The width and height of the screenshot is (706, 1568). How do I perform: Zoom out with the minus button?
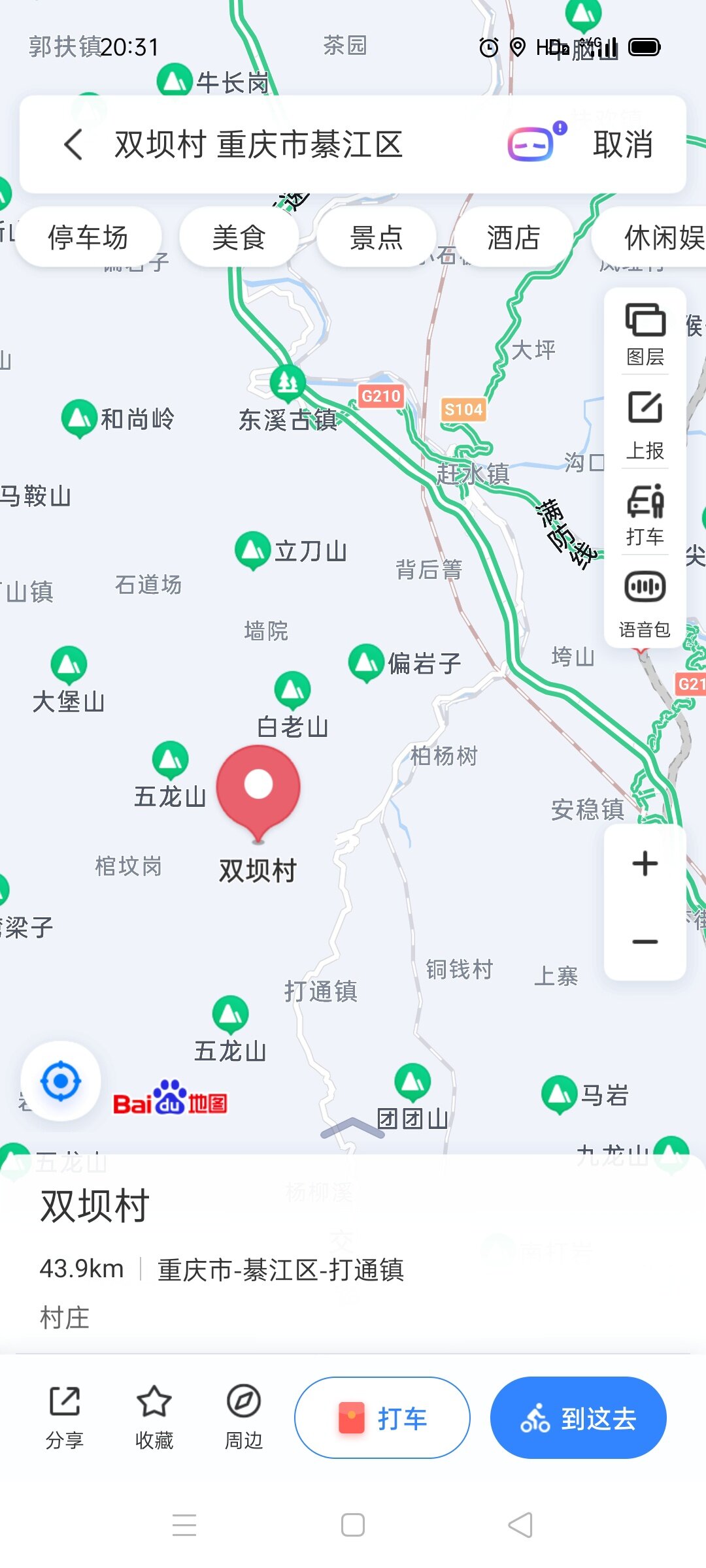(645, 941)
